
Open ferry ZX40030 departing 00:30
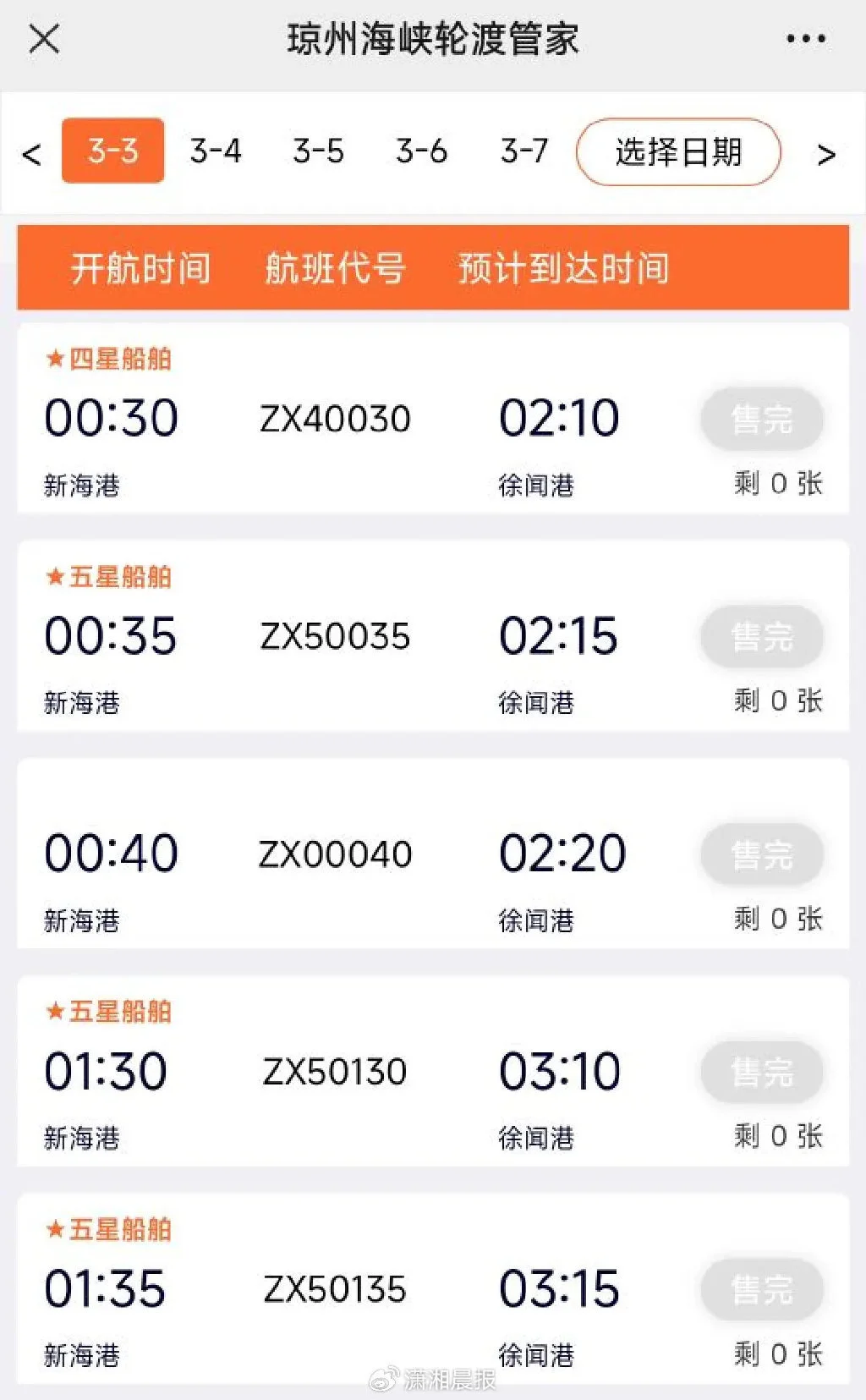pyautogui.click(x=336, y=419)
